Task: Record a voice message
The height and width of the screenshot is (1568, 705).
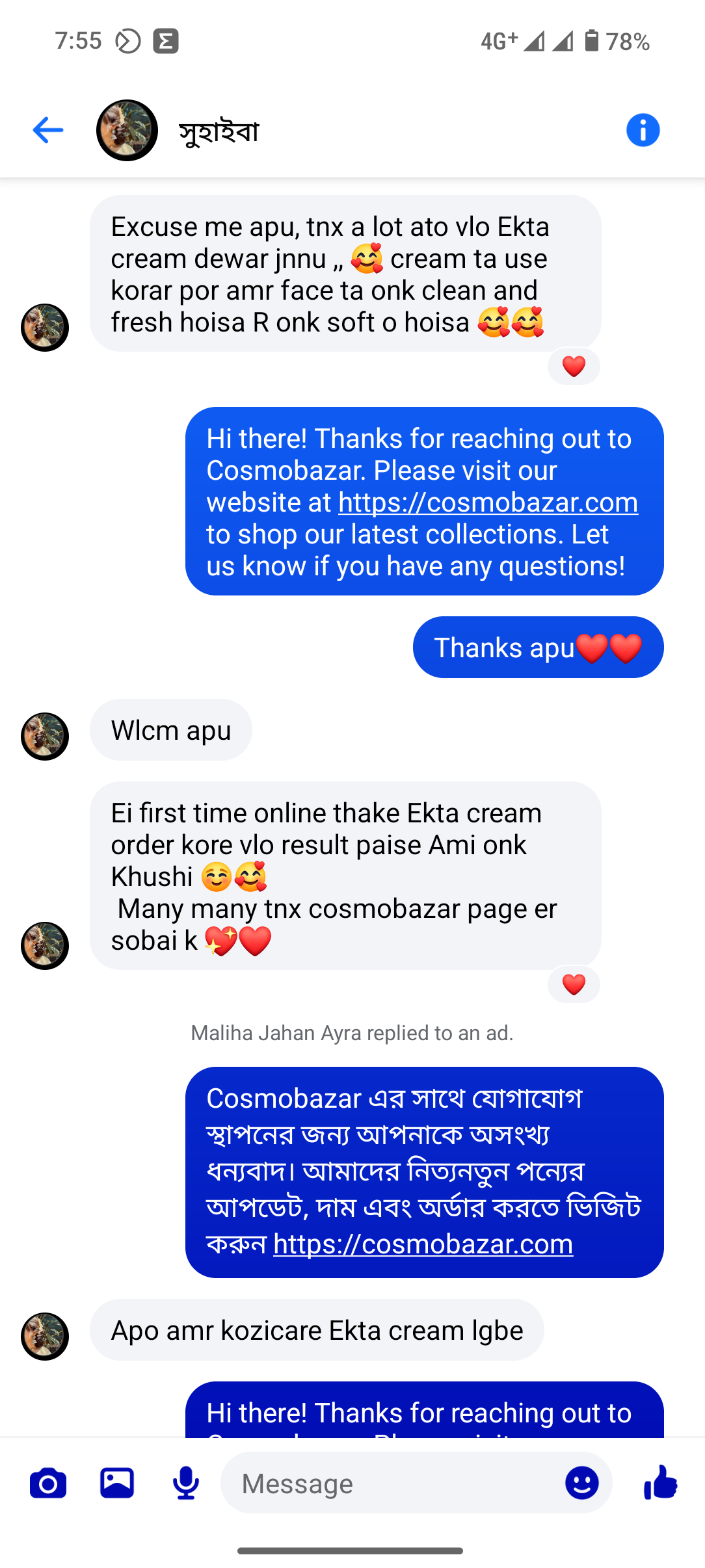Action: coord(186,1483)
